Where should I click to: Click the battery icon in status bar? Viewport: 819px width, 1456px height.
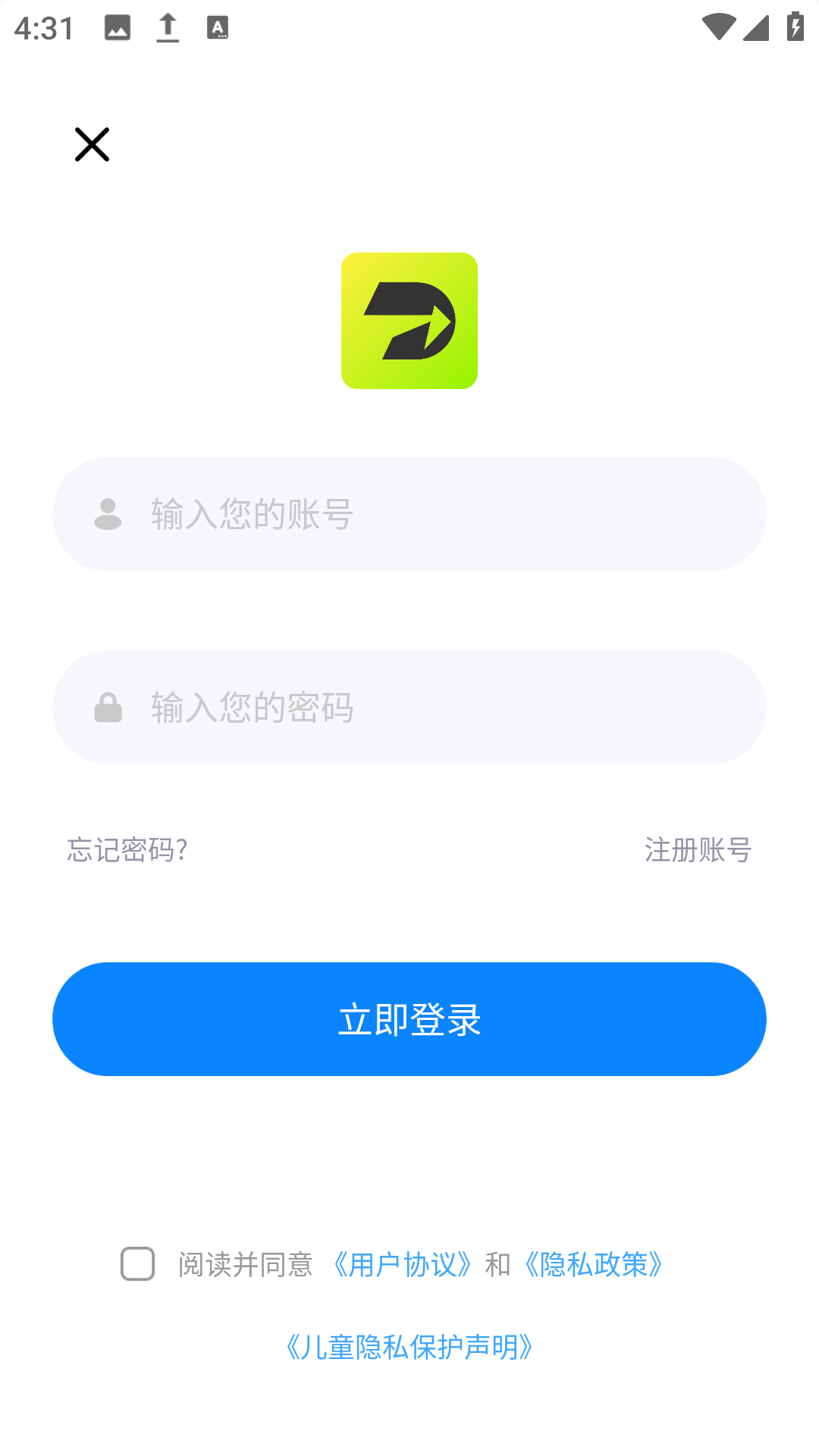point(793,28)
